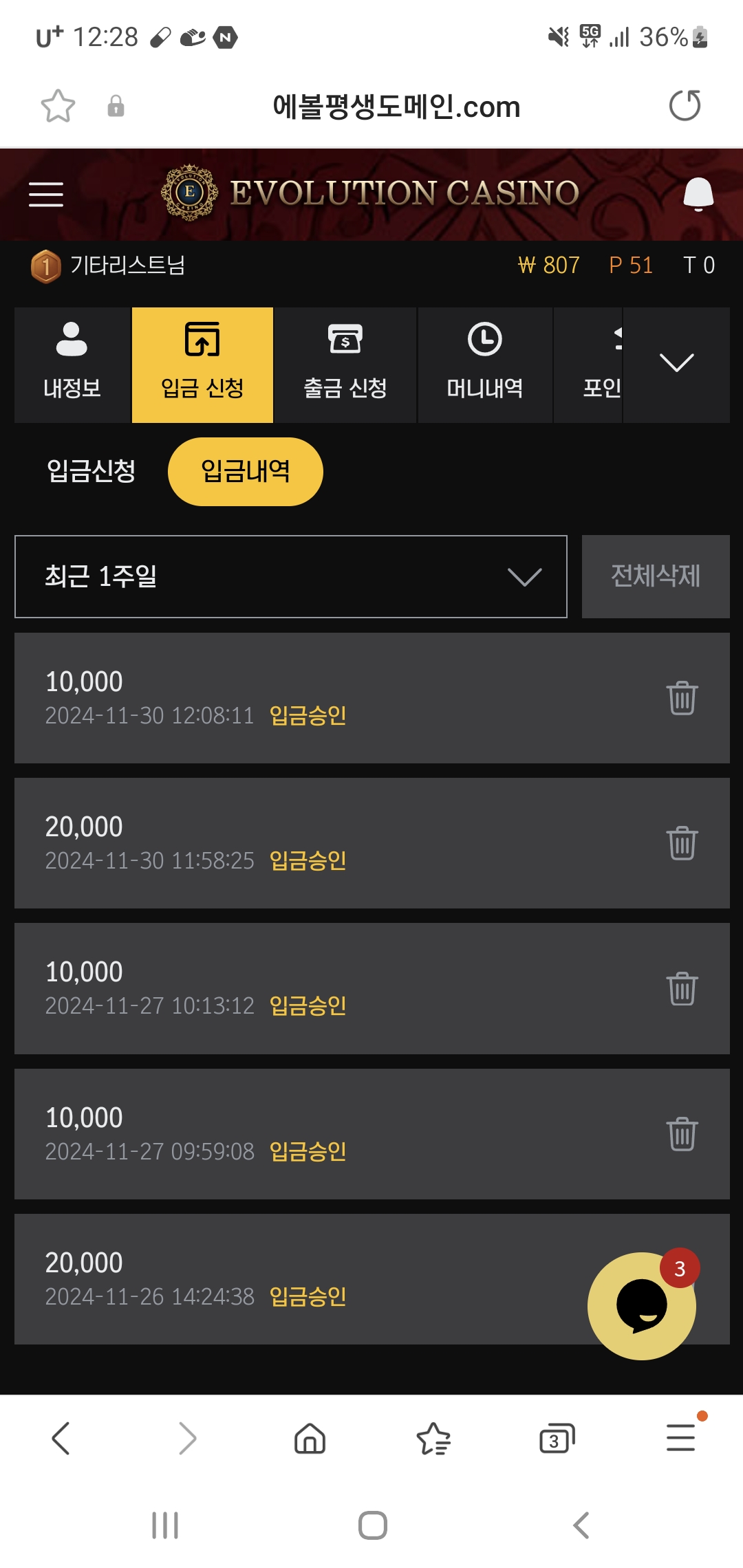Remove the 2024-11-27 10:13:12 deposit entry
This screenshot has height=1568, width=743.
682,988
